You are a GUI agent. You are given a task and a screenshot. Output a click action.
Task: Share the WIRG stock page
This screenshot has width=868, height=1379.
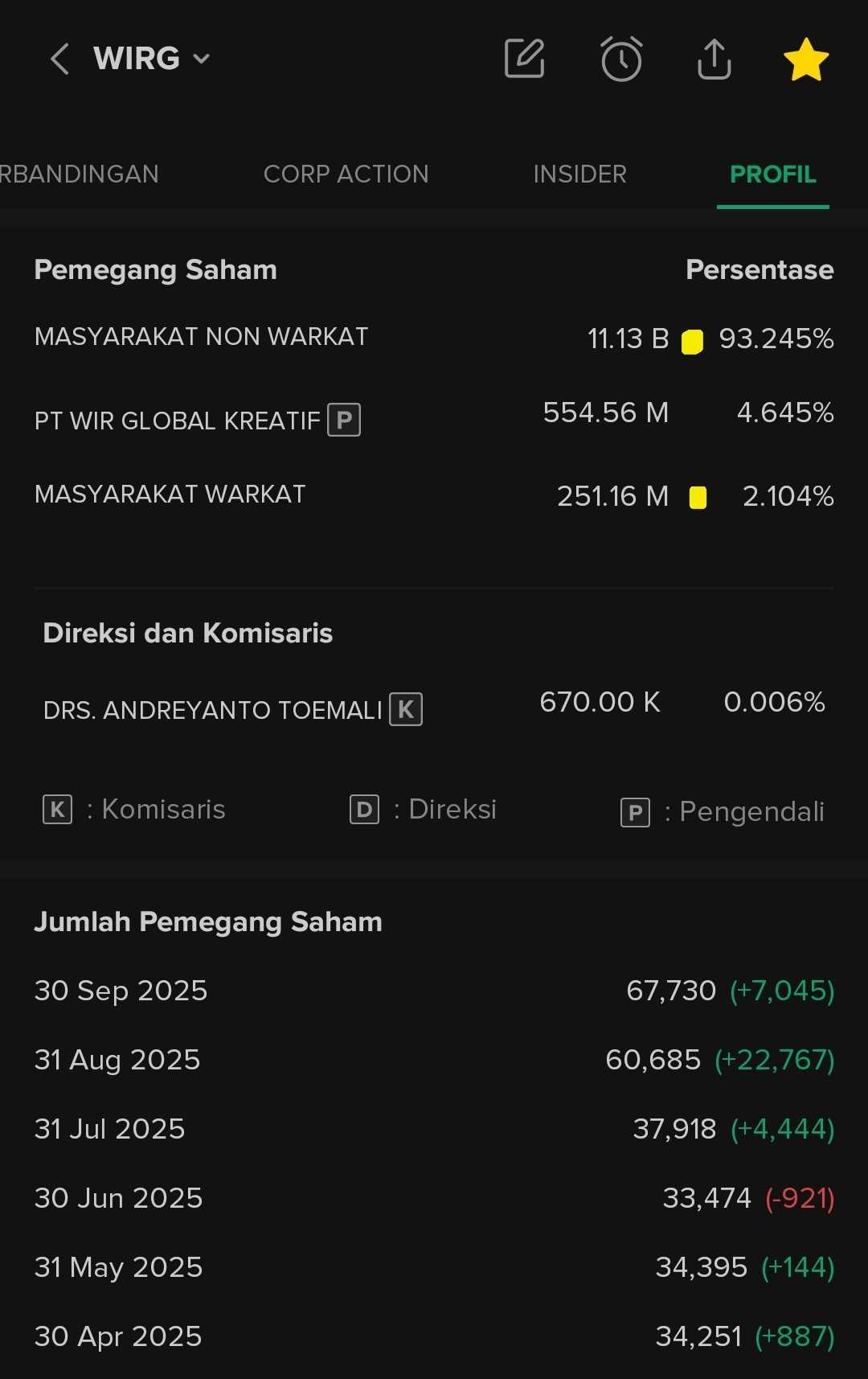(x=714, y=59)
